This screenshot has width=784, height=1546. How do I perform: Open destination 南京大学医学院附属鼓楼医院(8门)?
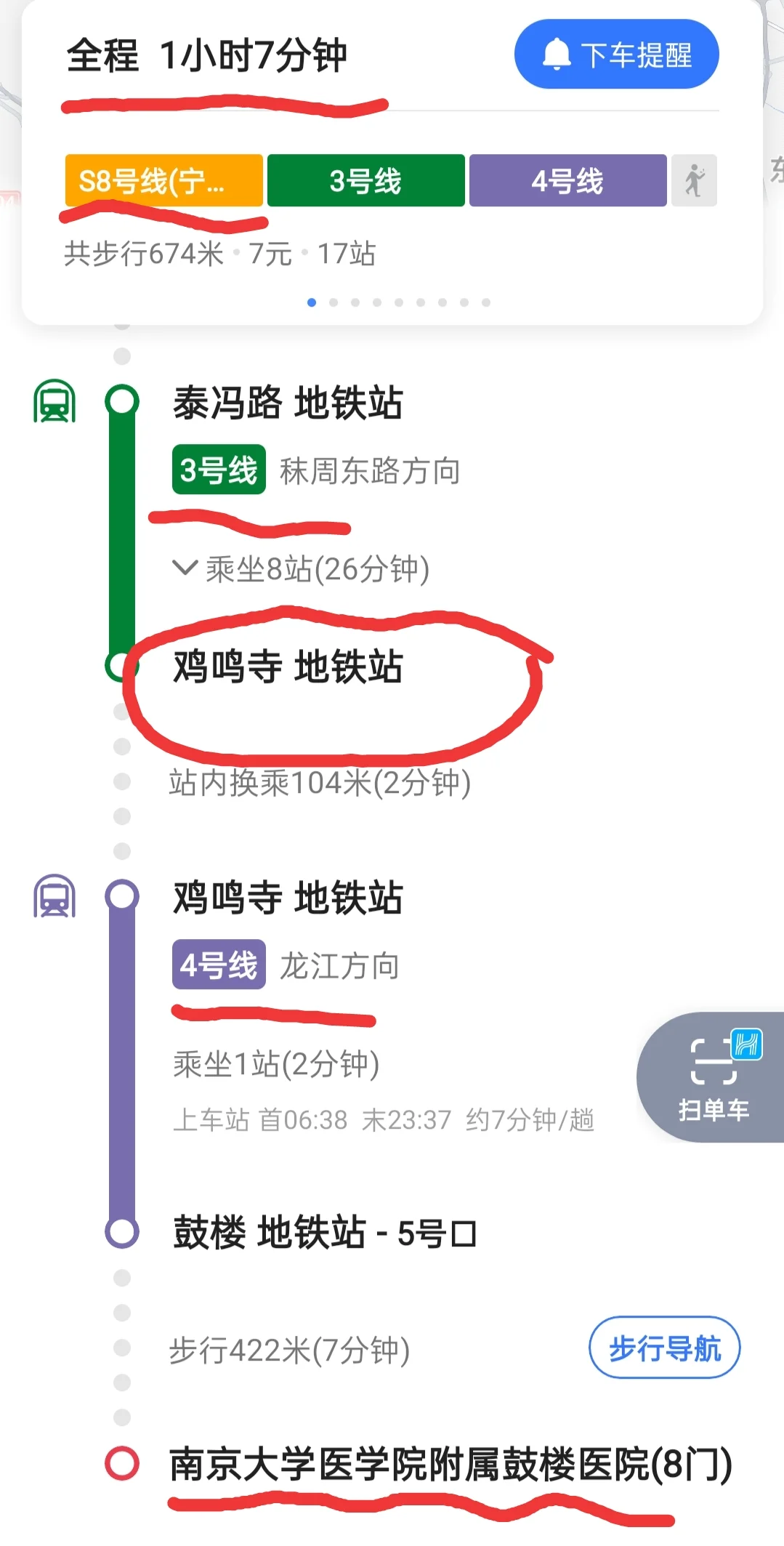[x=447, y=1463]
